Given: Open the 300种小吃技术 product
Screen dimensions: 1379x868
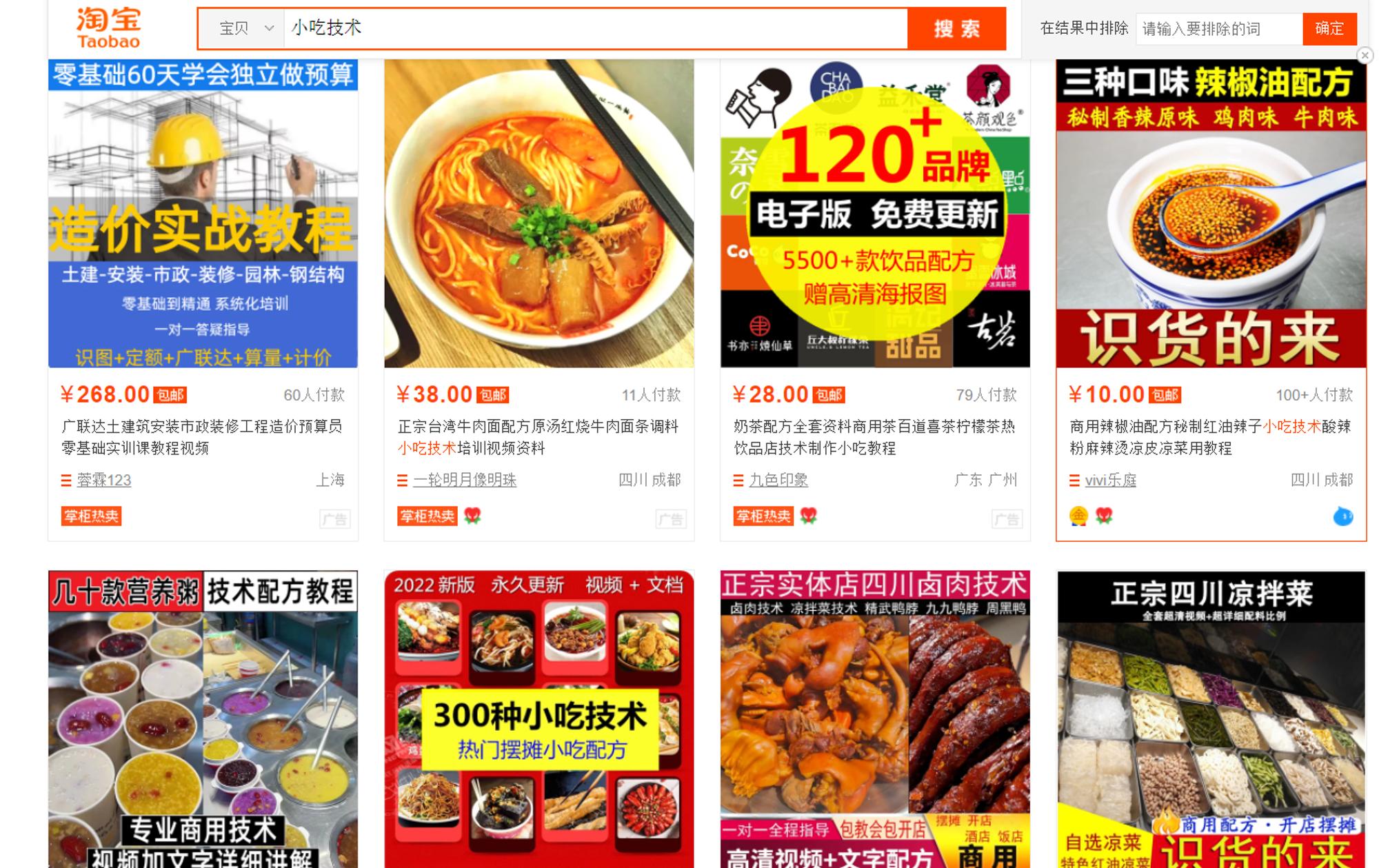Looking at the screenshot, I should click(538, 717).
